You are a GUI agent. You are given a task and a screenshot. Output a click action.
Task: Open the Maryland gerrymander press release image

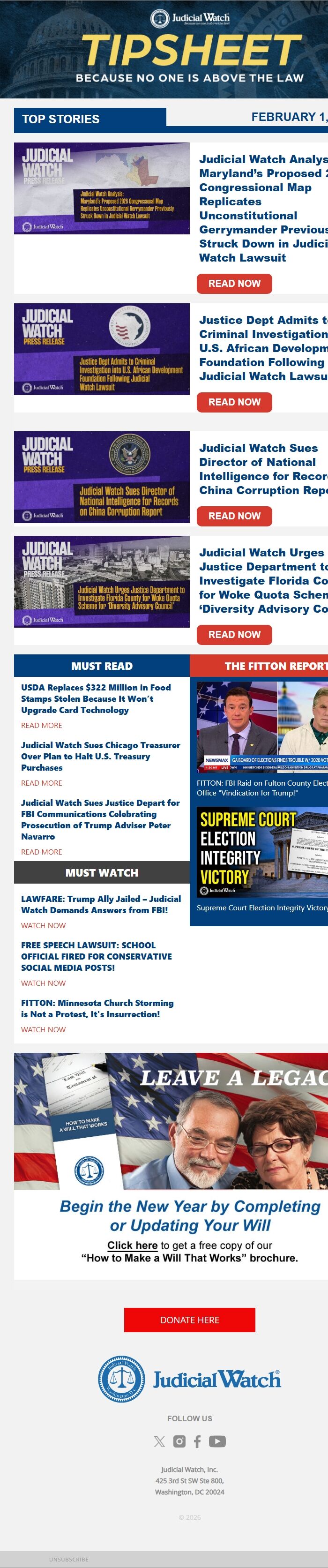(102, 189)
